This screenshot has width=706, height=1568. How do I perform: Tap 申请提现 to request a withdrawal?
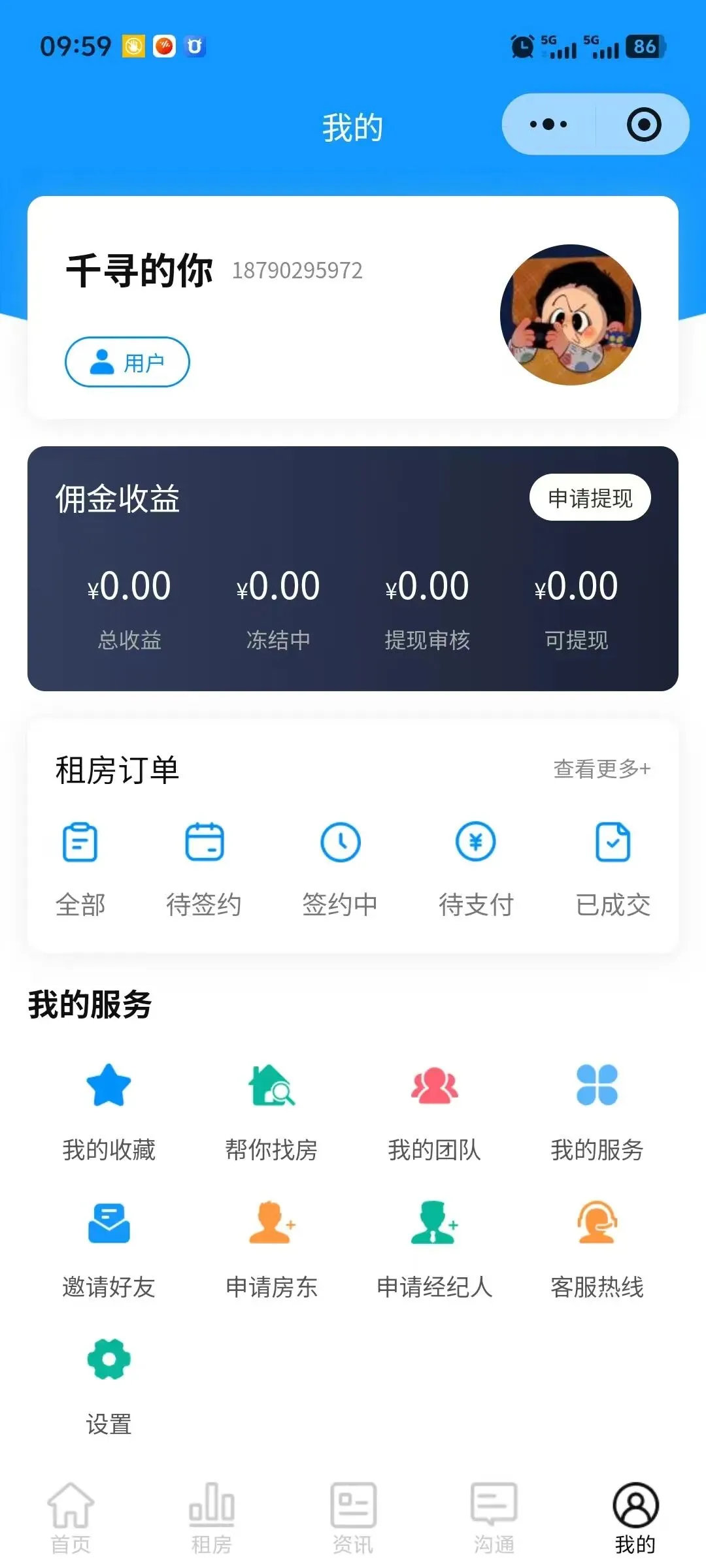point(590,498)
